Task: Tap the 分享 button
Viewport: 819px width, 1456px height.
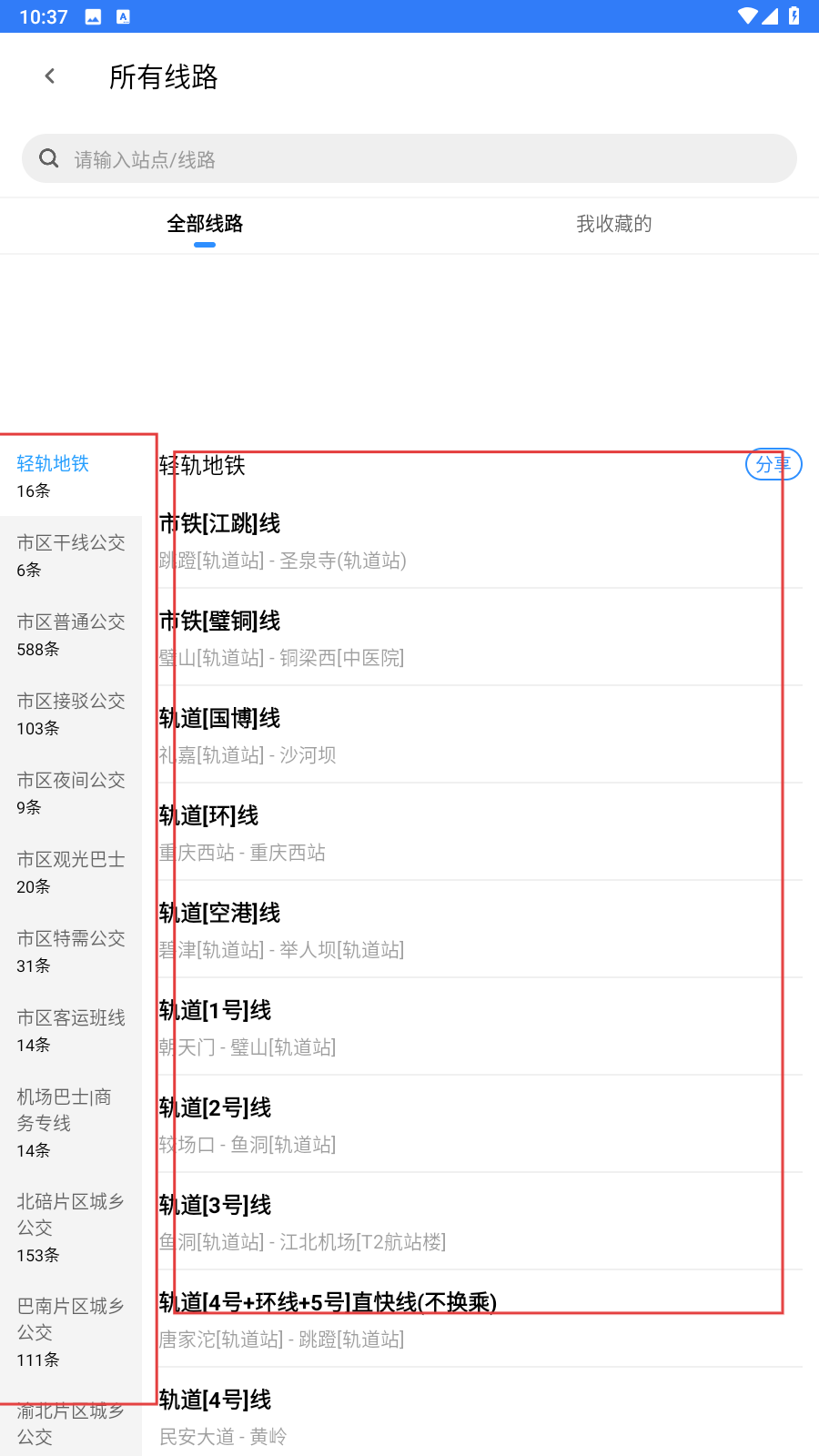Action: coord(773,465)
